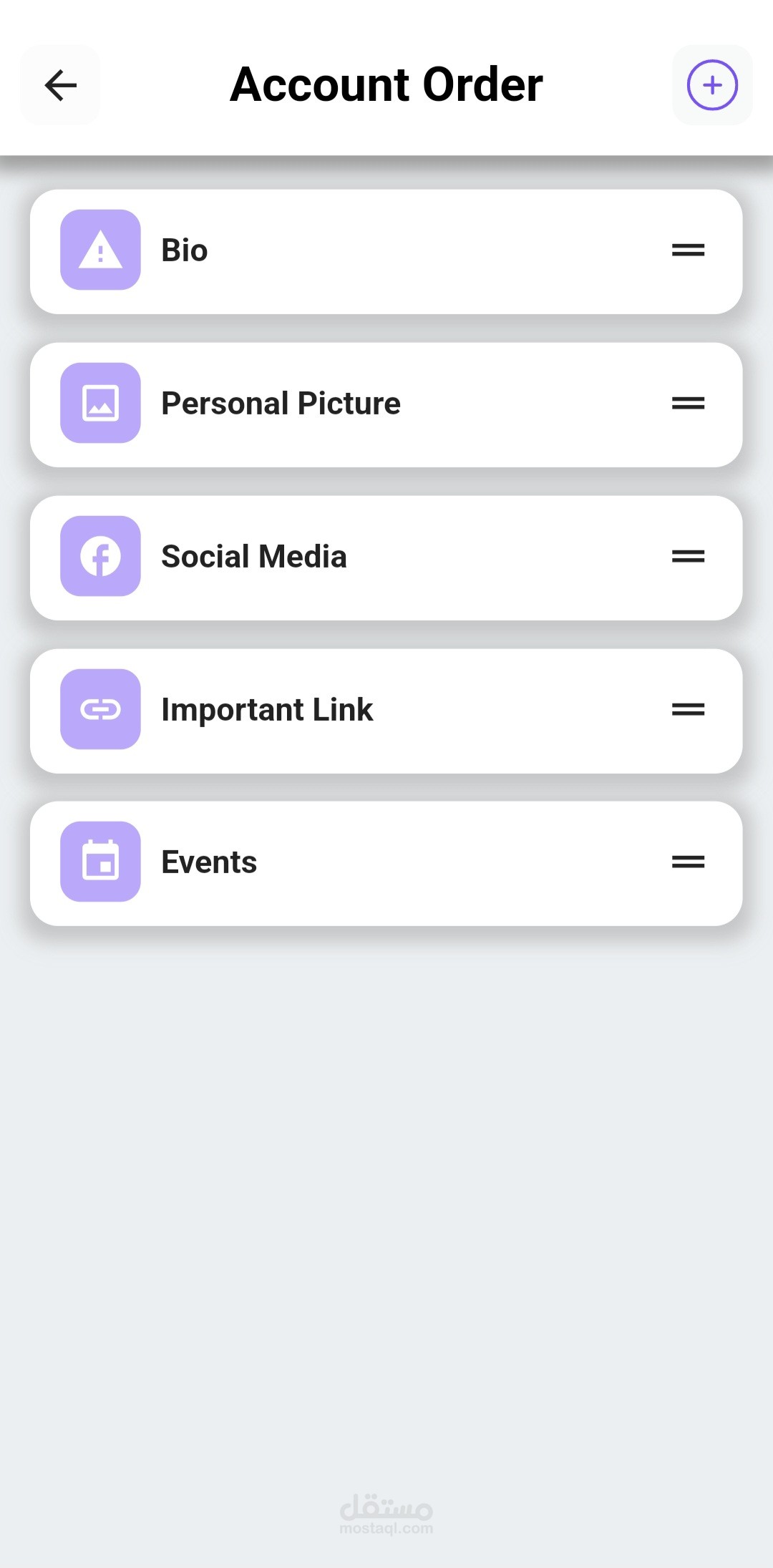773x1568 pixels.
Task: Open the Events row
Action: (358, 863)
